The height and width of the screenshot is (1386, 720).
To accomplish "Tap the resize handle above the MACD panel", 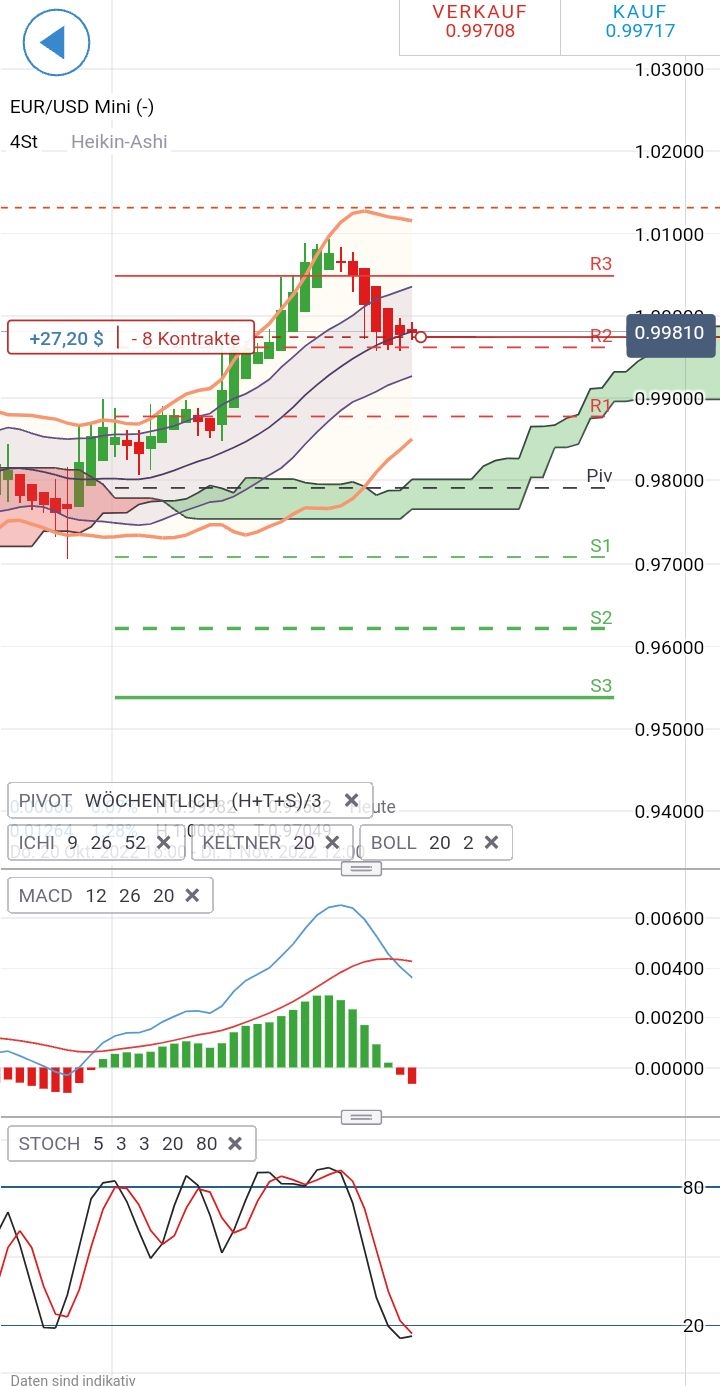I will tap(361, 869).
